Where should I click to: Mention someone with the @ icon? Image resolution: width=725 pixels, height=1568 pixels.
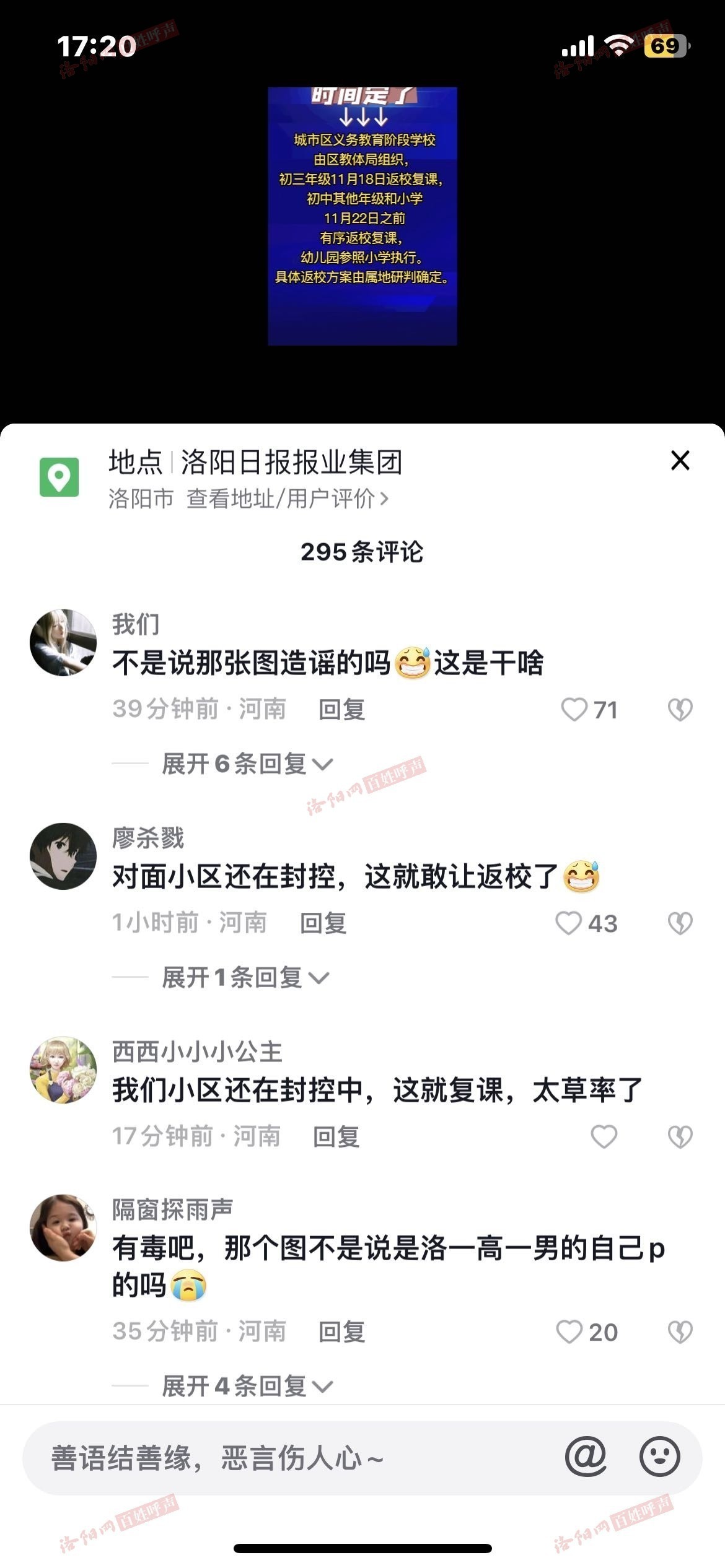[586, 1457]
